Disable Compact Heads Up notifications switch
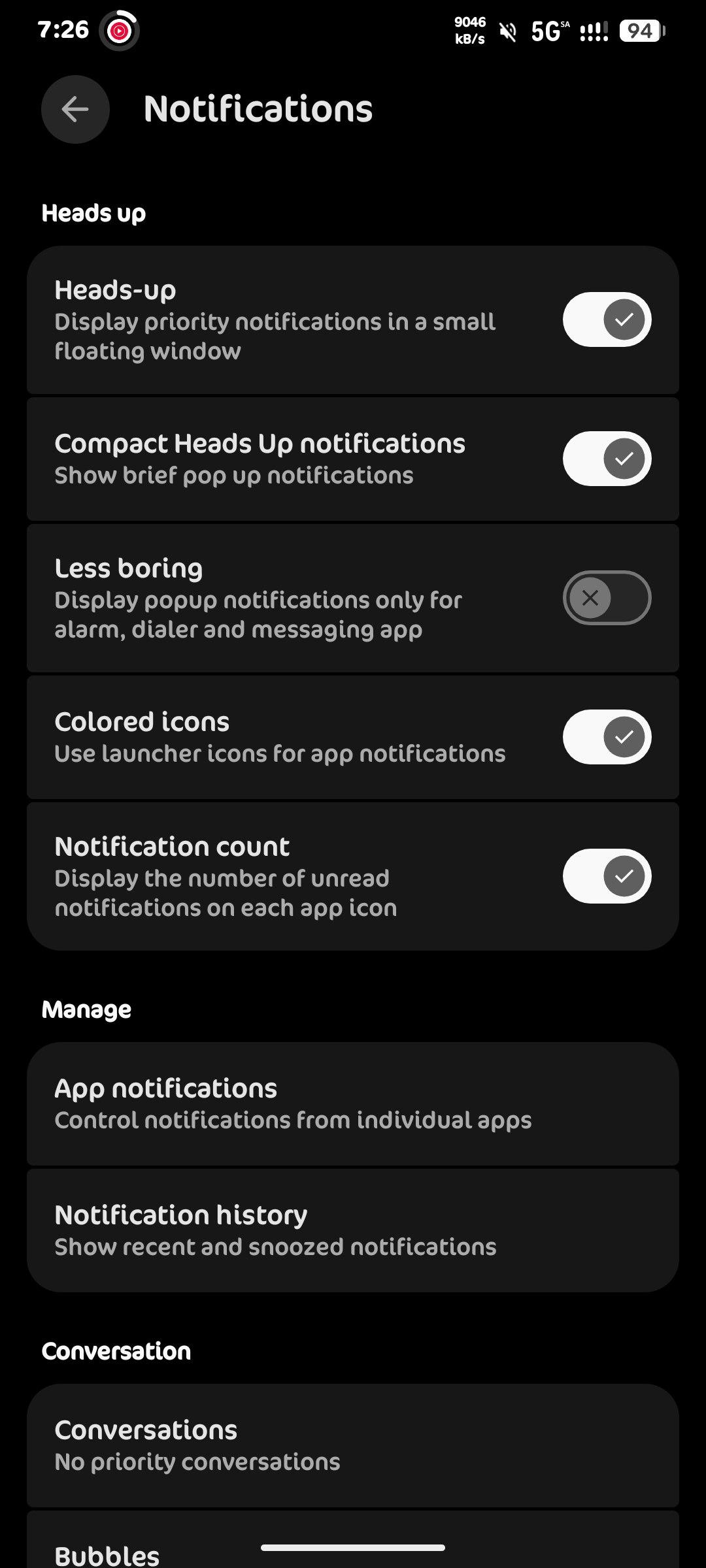Viewport: 706px width, 1568px height. coord(607,459)
